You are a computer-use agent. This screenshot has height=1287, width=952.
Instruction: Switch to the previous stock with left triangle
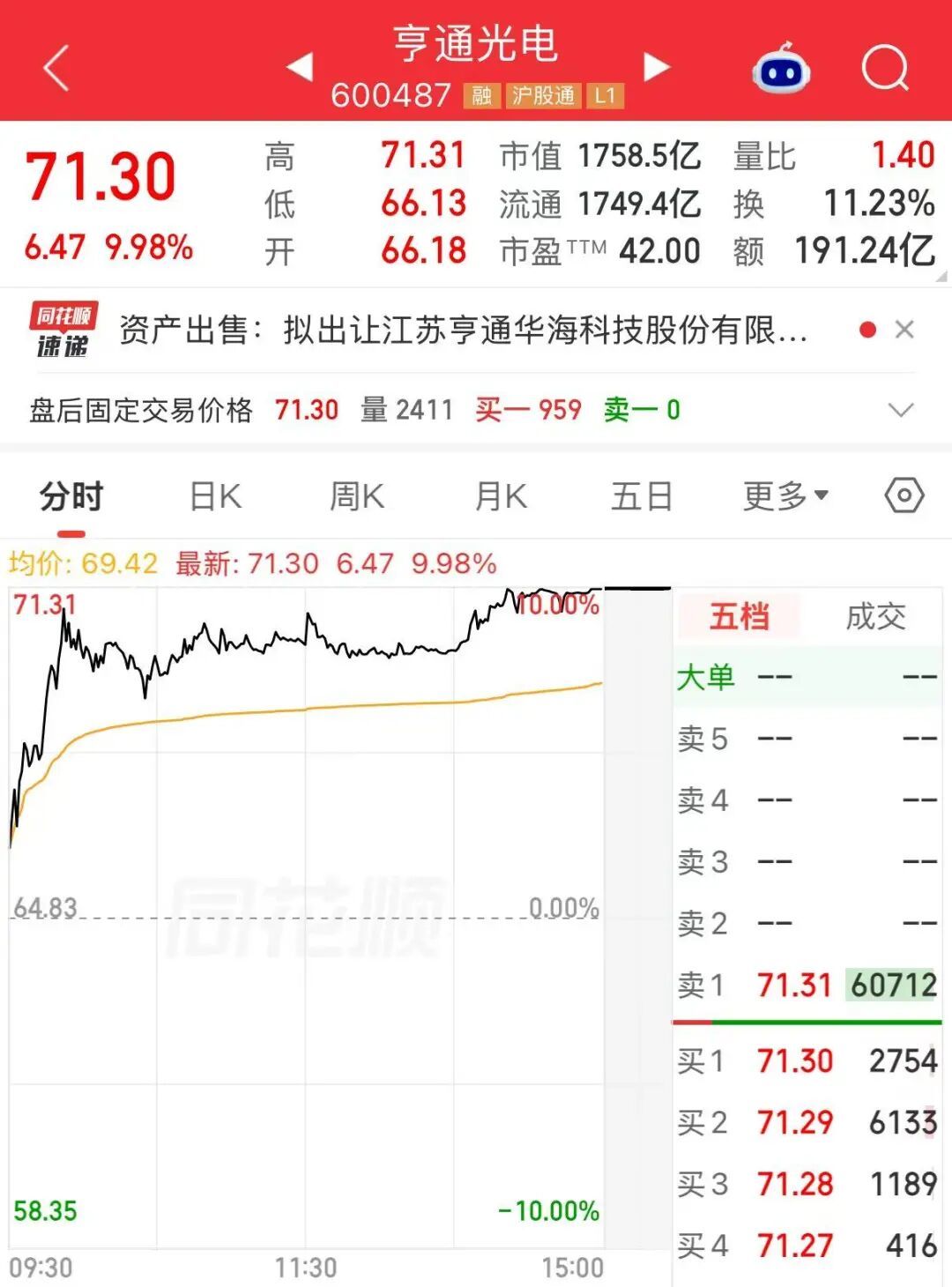(x=301, y=66)
